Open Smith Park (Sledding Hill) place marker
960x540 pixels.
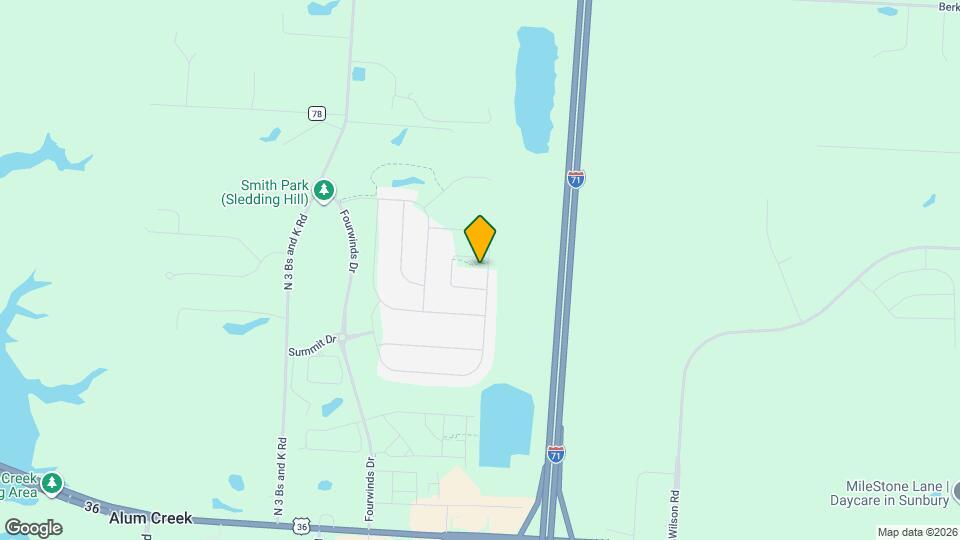(x=323, y=189)
